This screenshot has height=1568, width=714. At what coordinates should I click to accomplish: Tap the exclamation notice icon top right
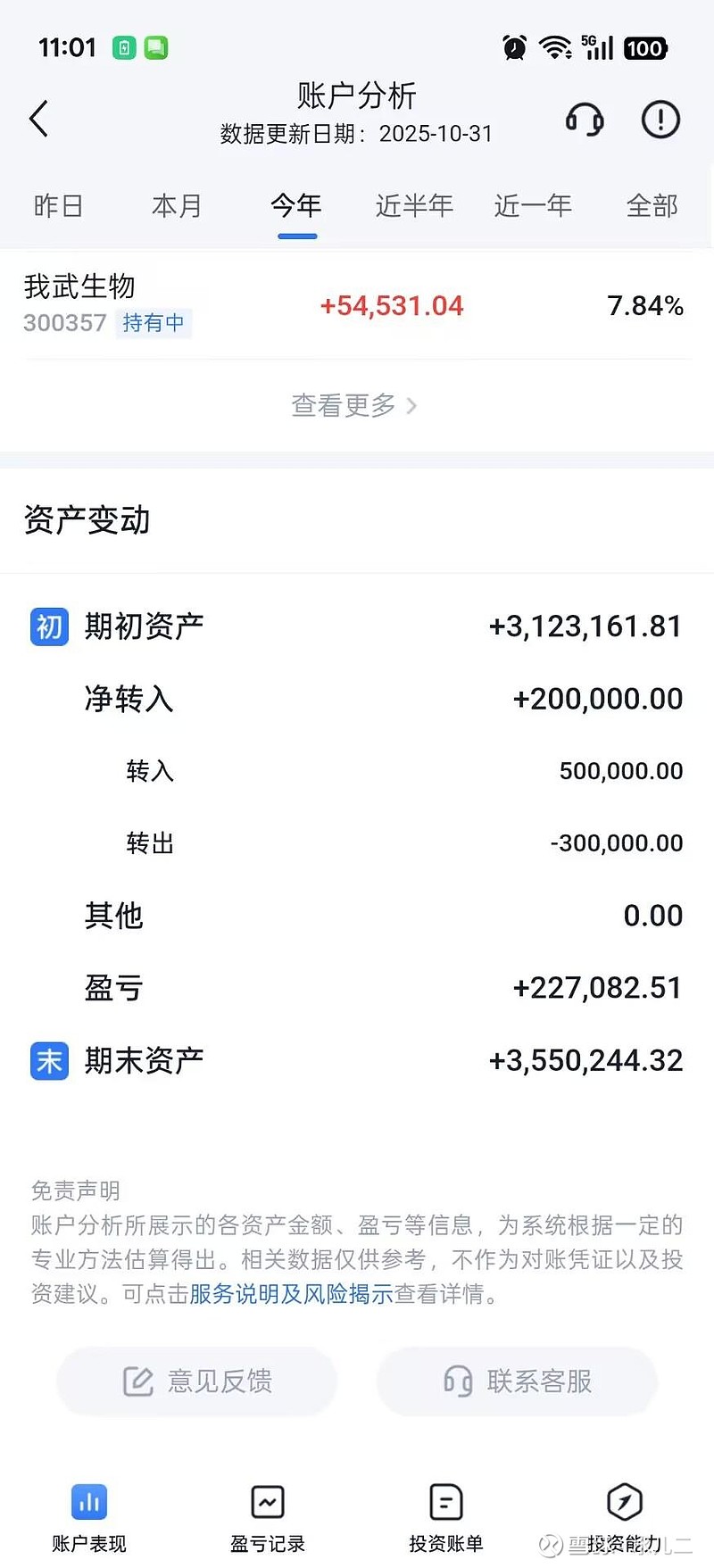point(659,120)
